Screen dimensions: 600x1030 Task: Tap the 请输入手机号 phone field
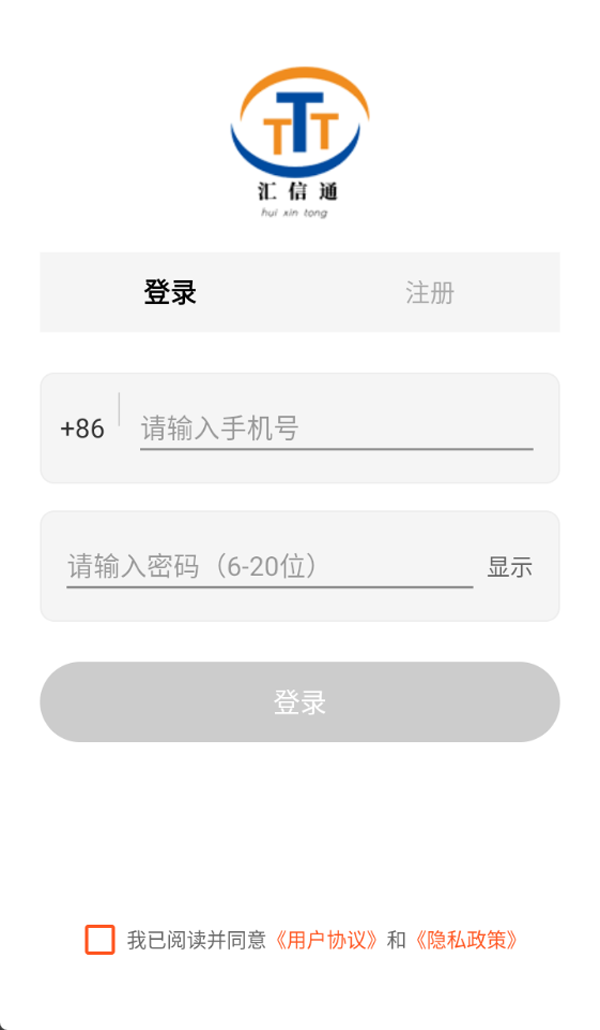click(336, 429)
